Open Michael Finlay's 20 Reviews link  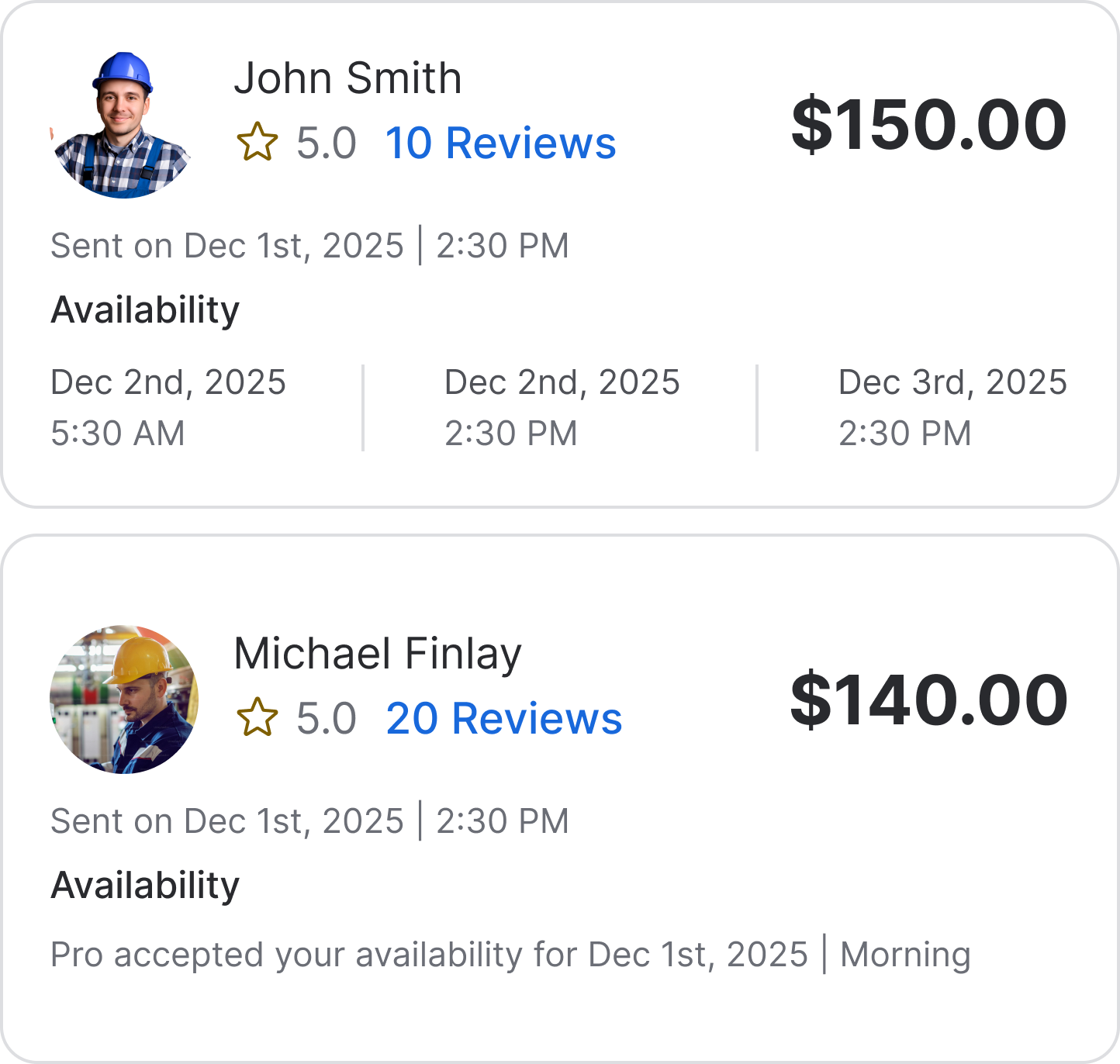[503, 719]
